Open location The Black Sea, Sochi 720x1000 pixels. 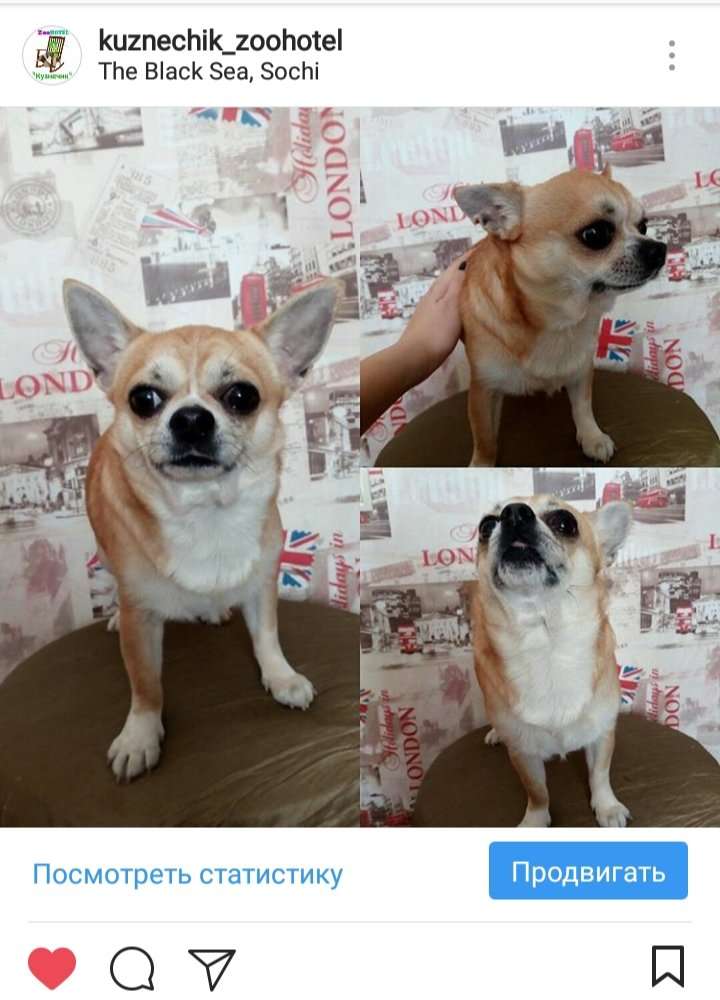(208, 72)
